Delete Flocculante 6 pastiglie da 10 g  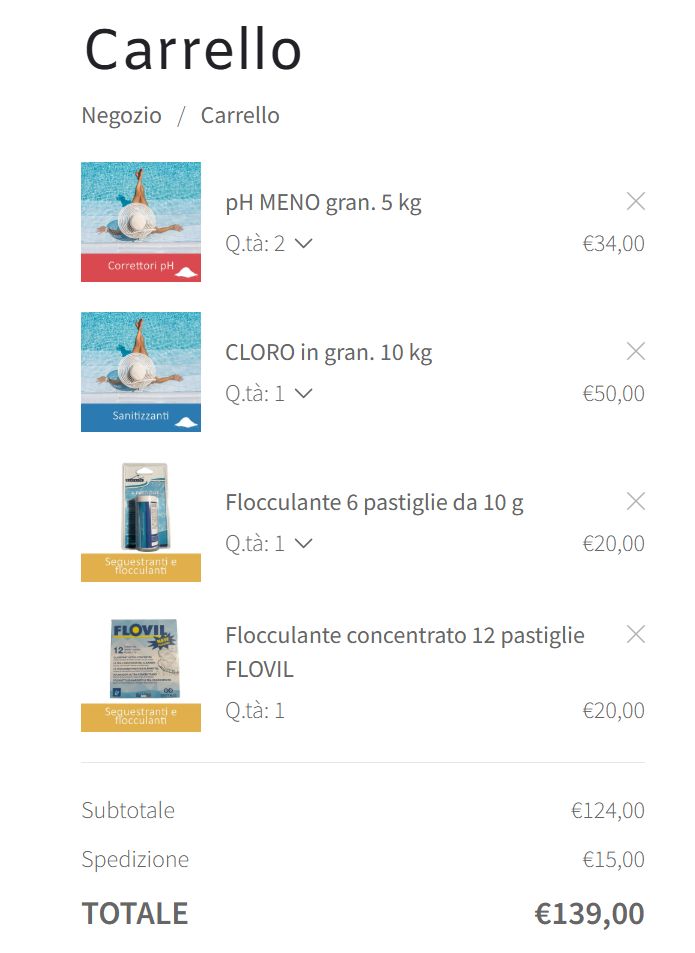click(x=635, y=502)
